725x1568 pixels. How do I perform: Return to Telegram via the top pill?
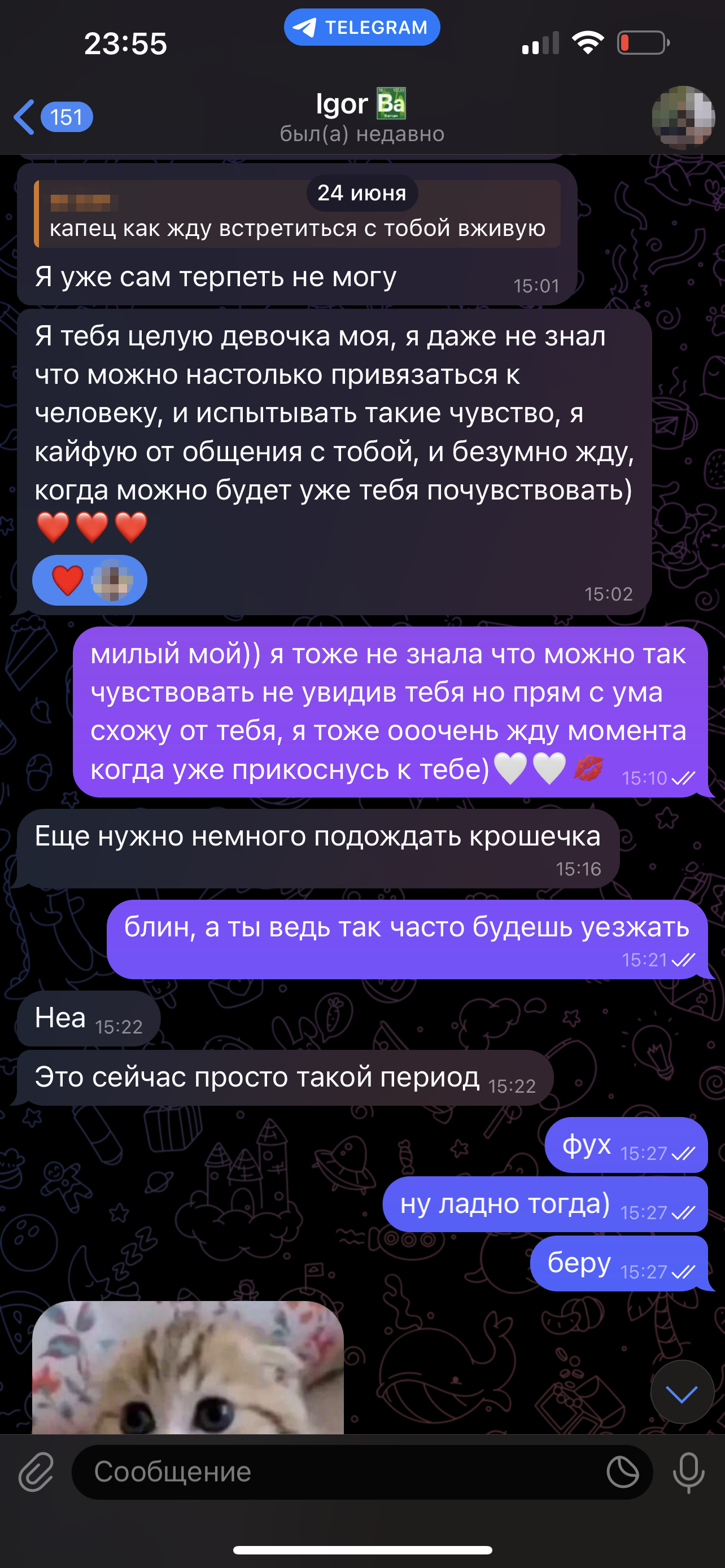[x=361, y=28]
